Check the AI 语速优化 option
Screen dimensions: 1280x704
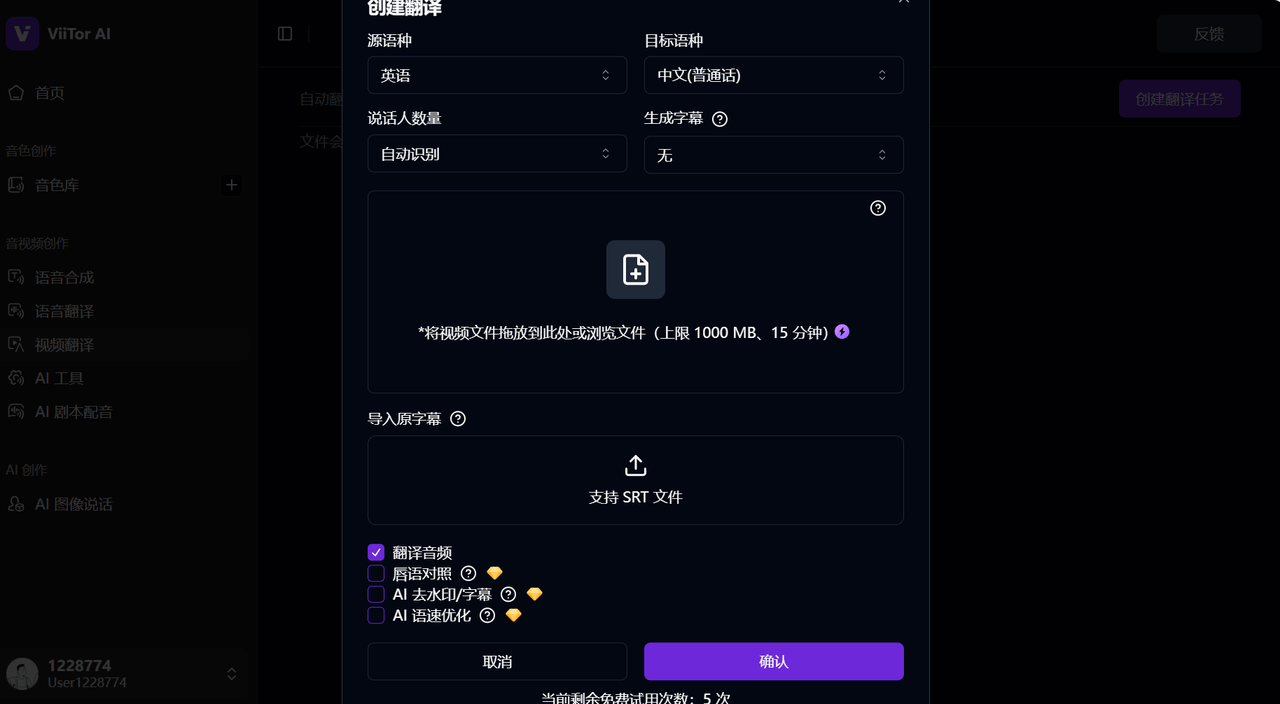point(376,615)
